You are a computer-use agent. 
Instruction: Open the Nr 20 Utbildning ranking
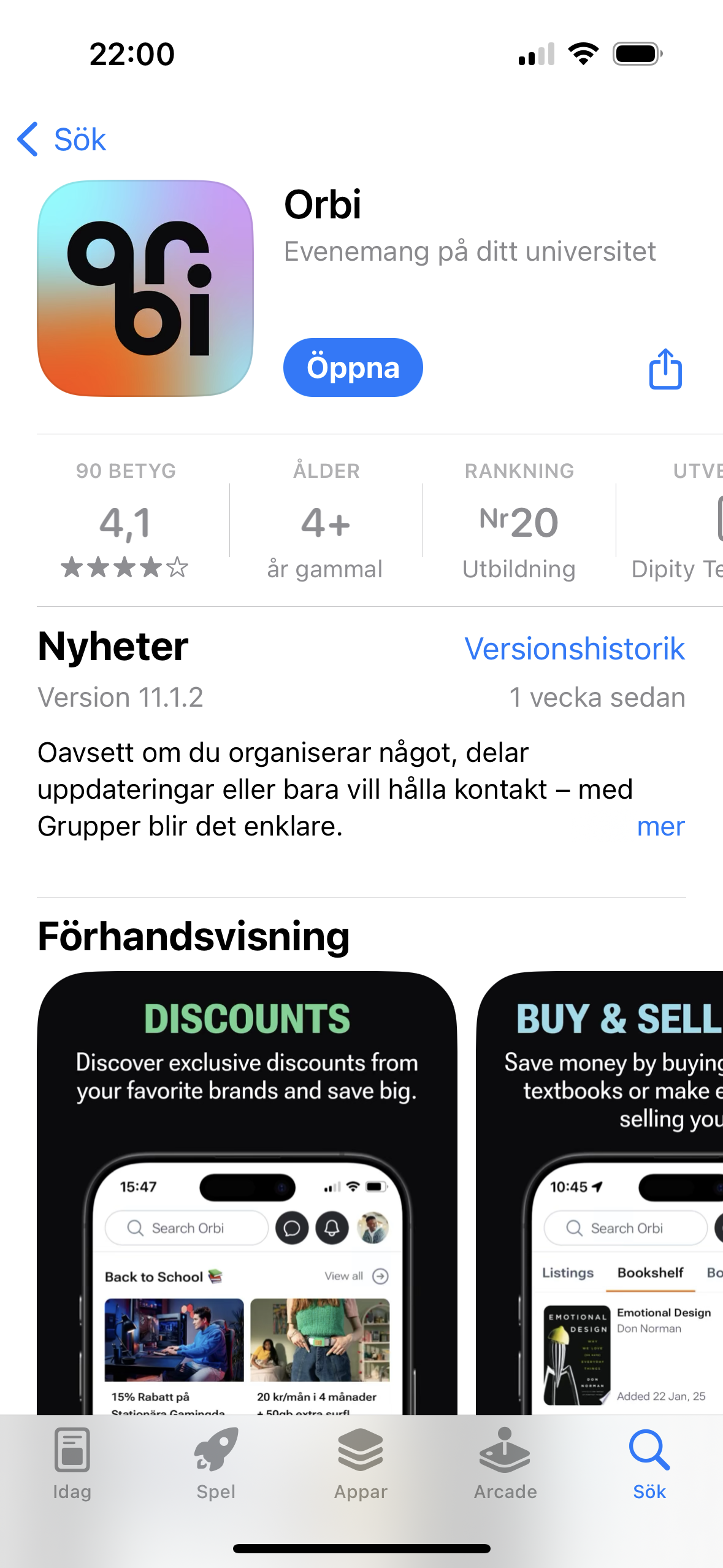coord(519,521)
